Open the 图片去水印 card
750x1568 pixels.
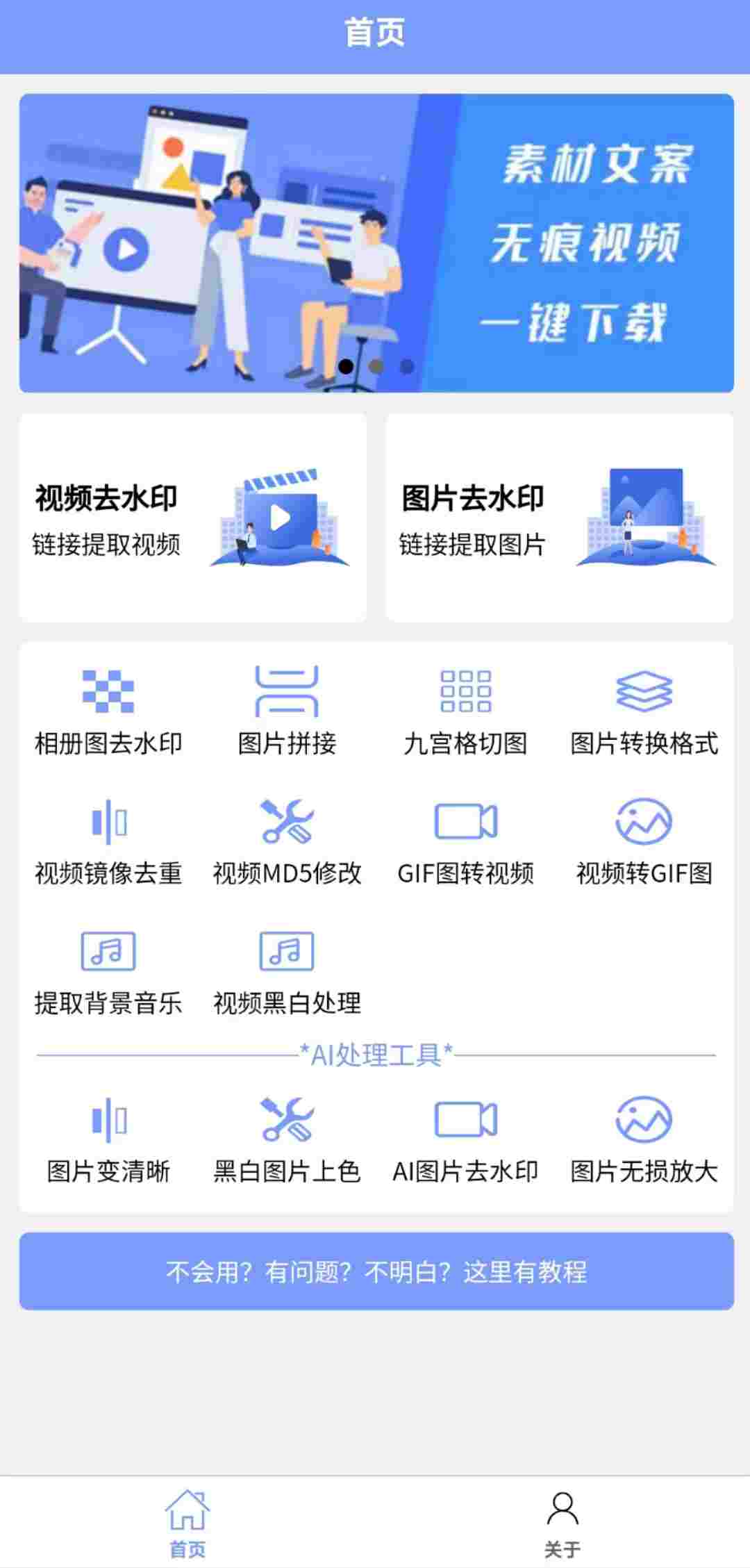click(x=559, y=518)
